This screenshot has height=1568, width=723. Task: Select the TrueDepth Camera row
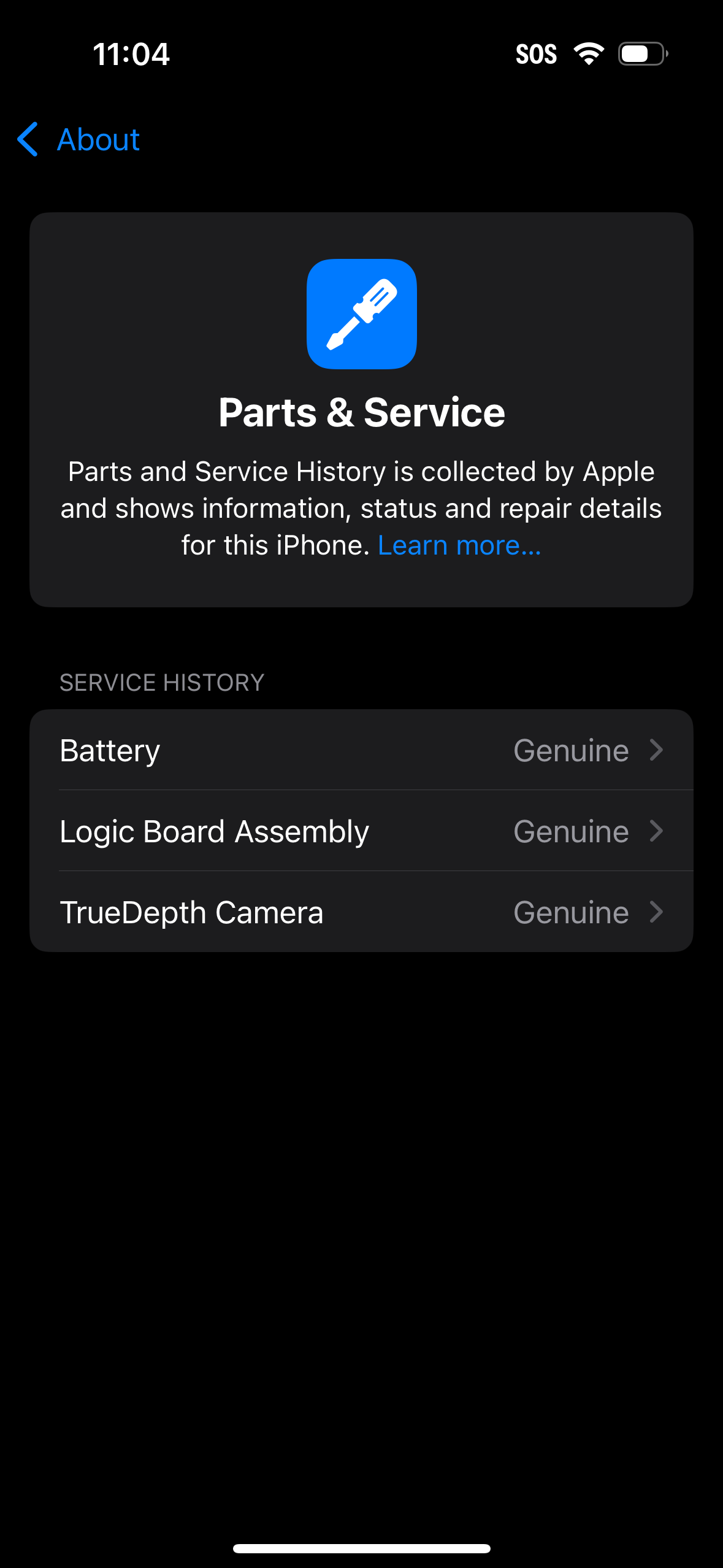pos(361,912)
